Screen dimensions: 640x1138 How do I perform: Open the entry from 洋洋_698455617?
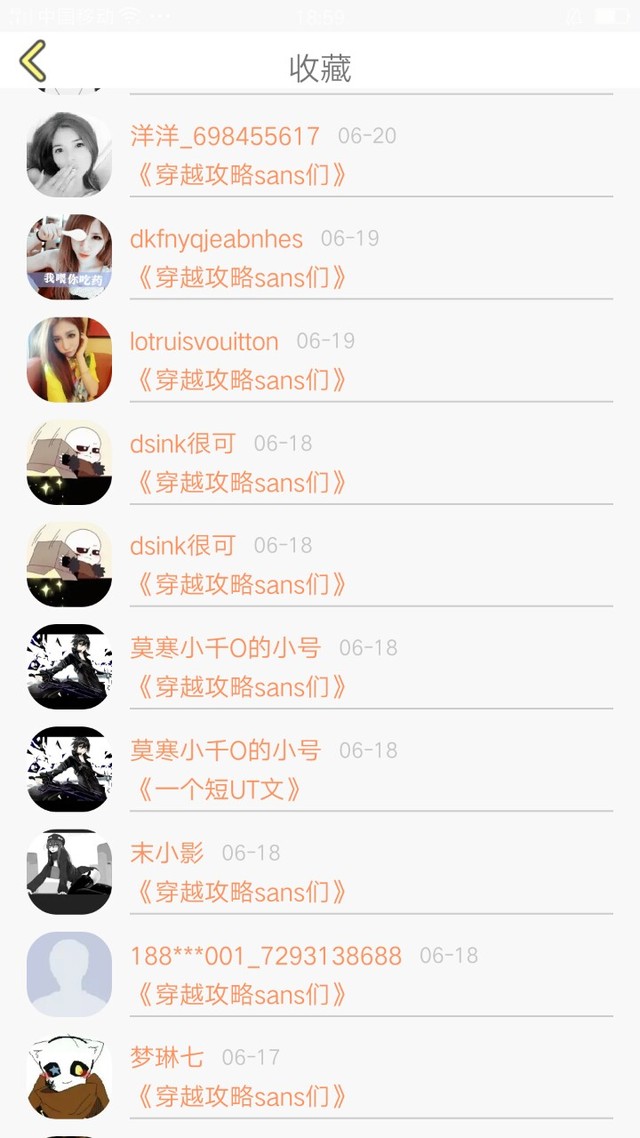(320, 154)
